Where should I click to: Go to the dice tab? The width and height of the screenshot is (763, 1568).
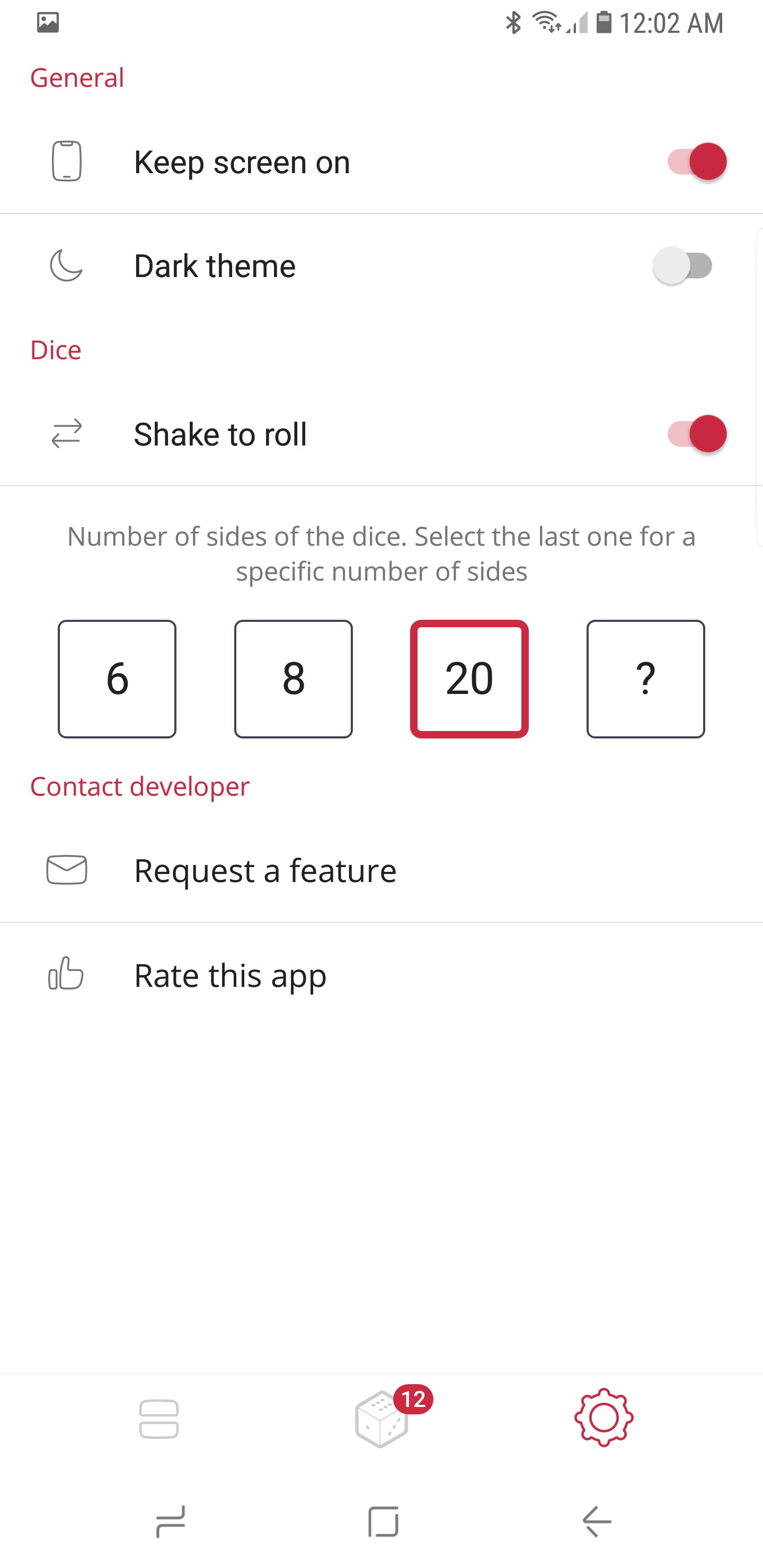pyautogui.click(x=382, y=1419)
